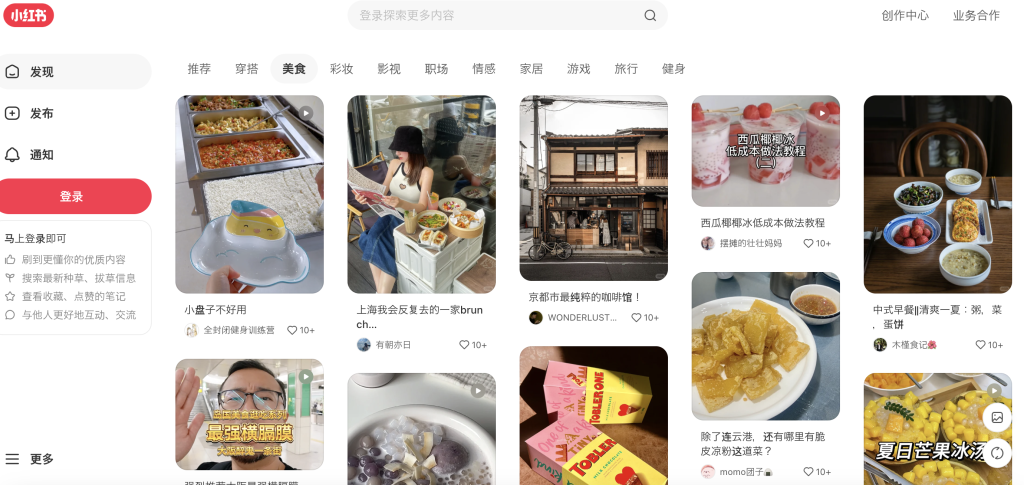Tap the search magnifier icon
Image resolution: width=1024 pixels, height=485 pixels.
click(650, 15)
